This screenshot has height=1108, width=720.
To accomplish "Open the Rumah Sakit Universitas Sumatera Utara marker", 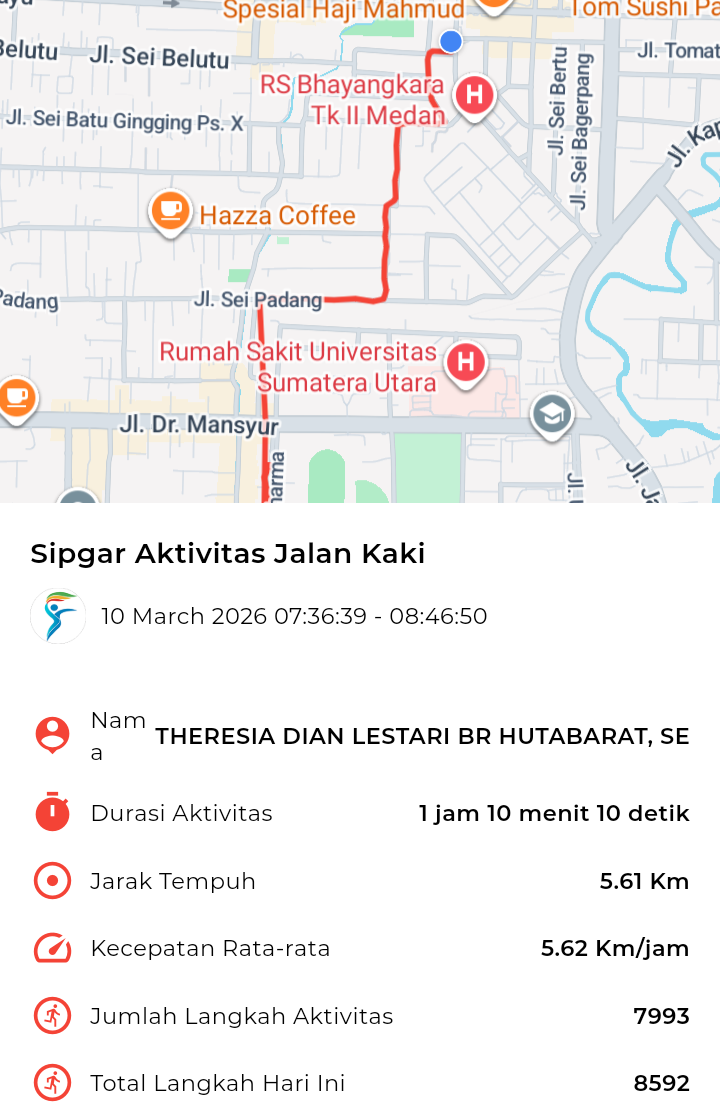I will click(x=465, y=362).
